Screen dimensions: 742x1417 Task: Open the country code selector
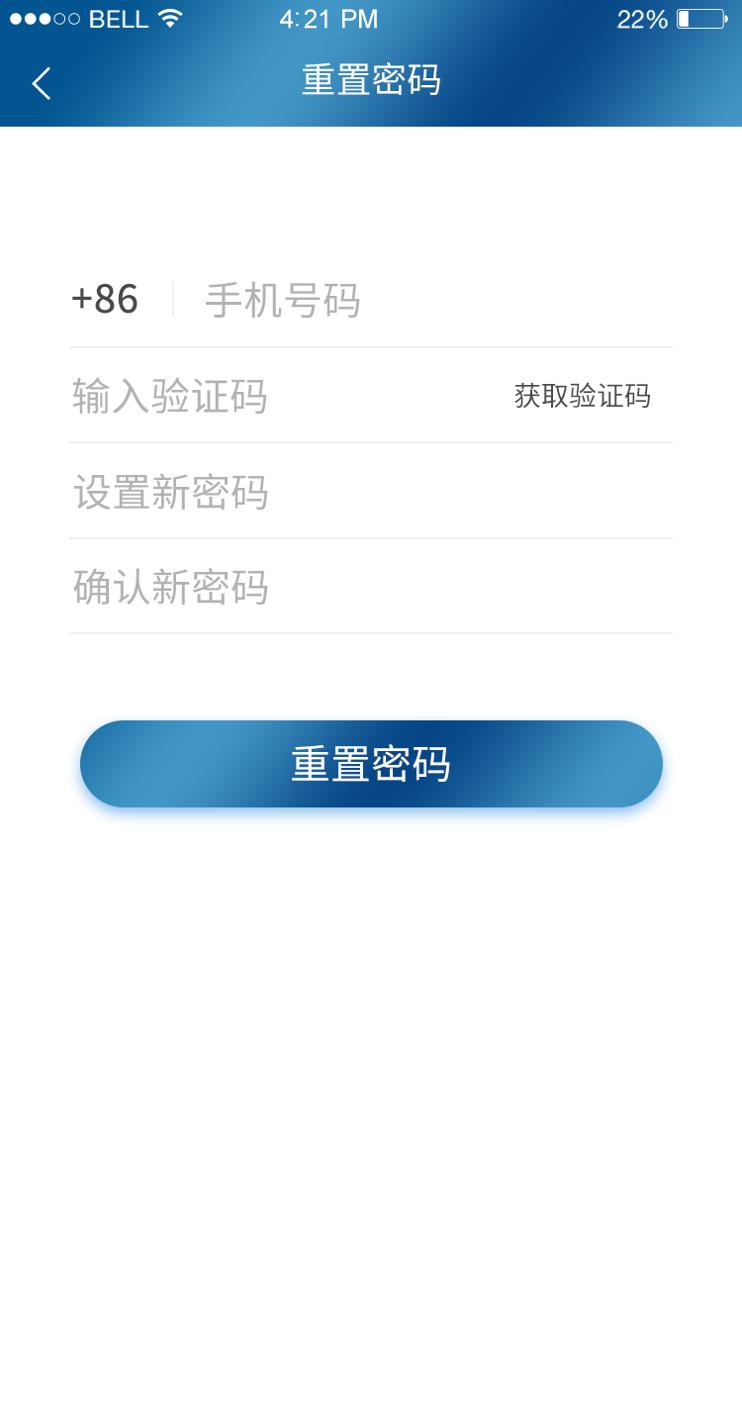(104, 298)
